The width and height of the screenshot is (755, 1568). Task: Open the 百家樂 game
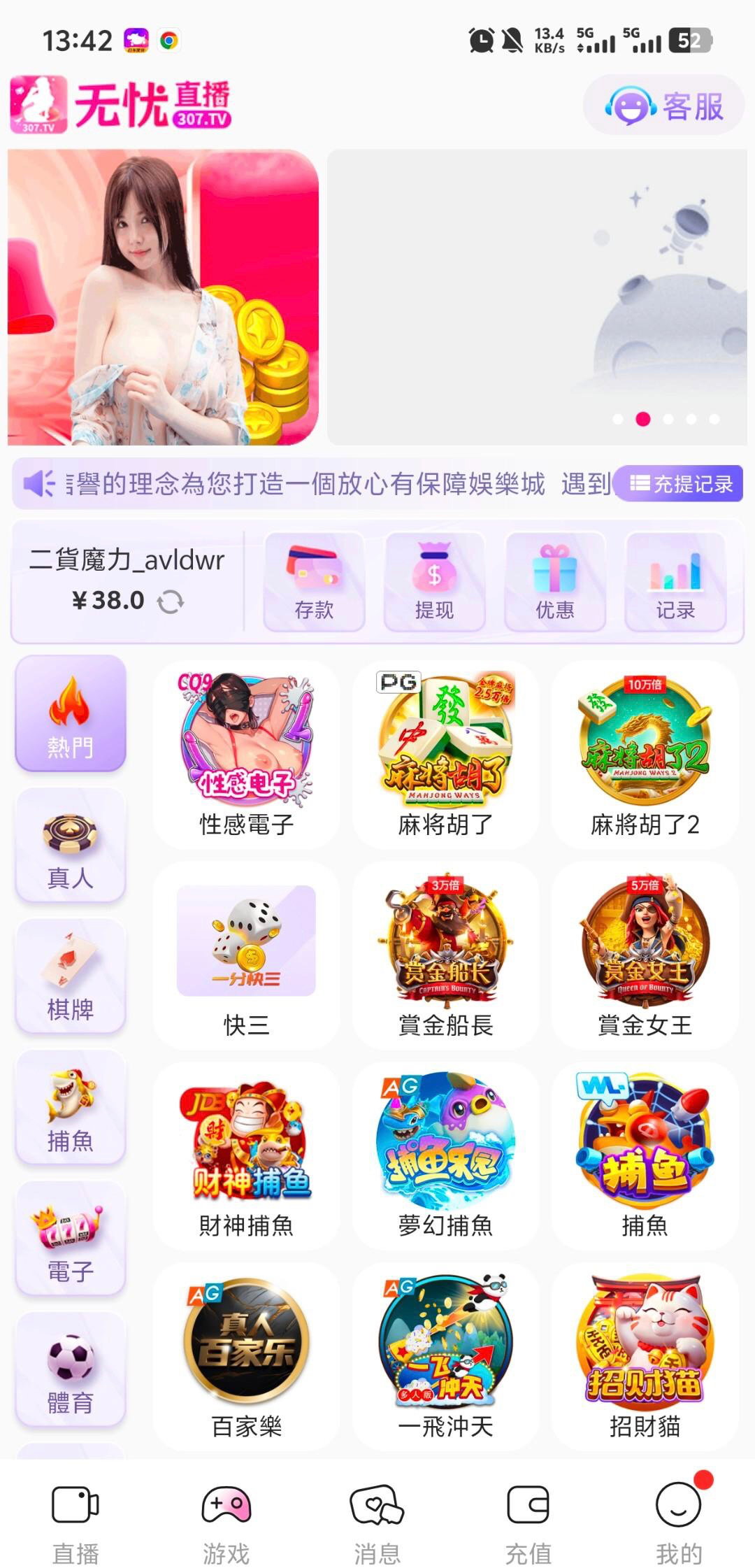(246, 1357)
